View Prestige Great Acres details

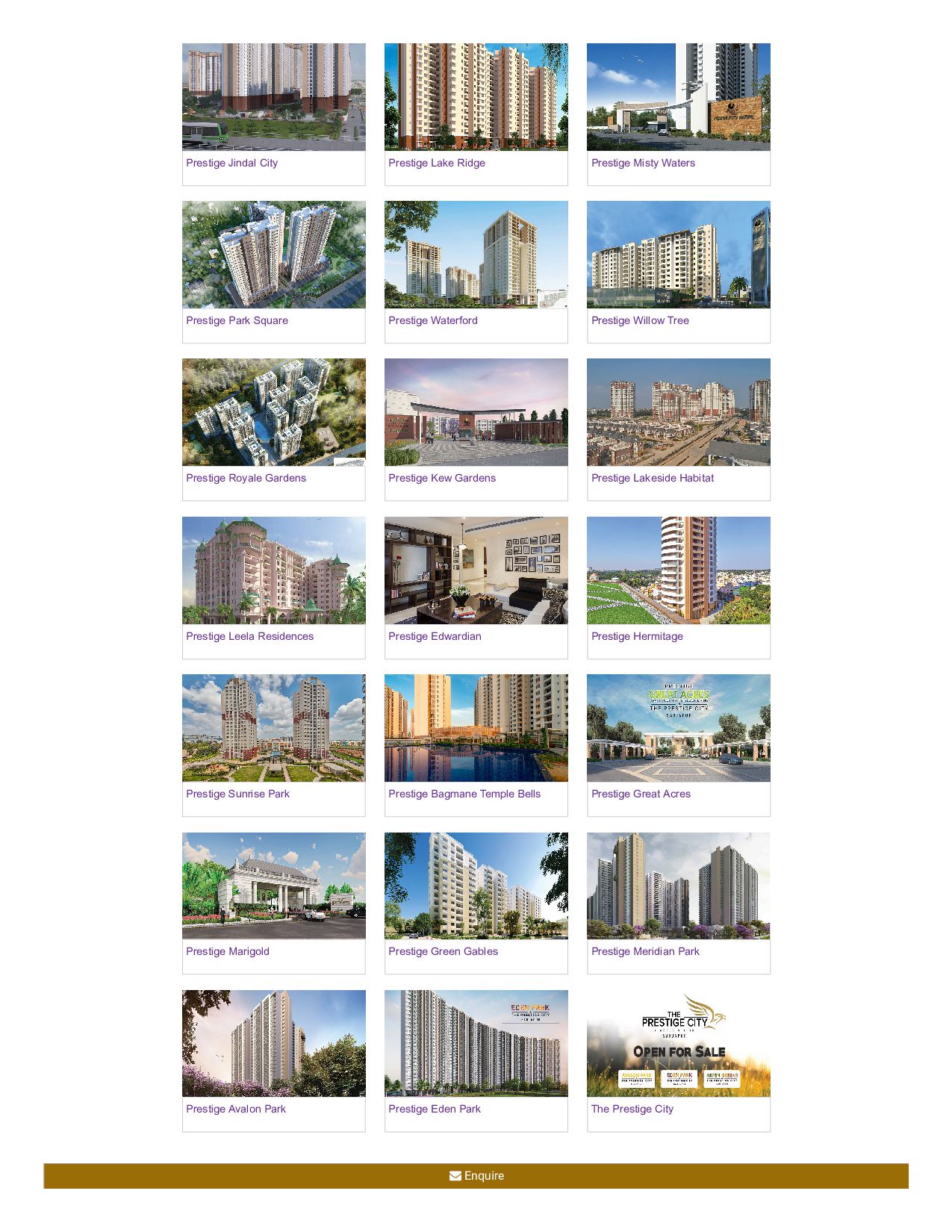pos(678,745)
